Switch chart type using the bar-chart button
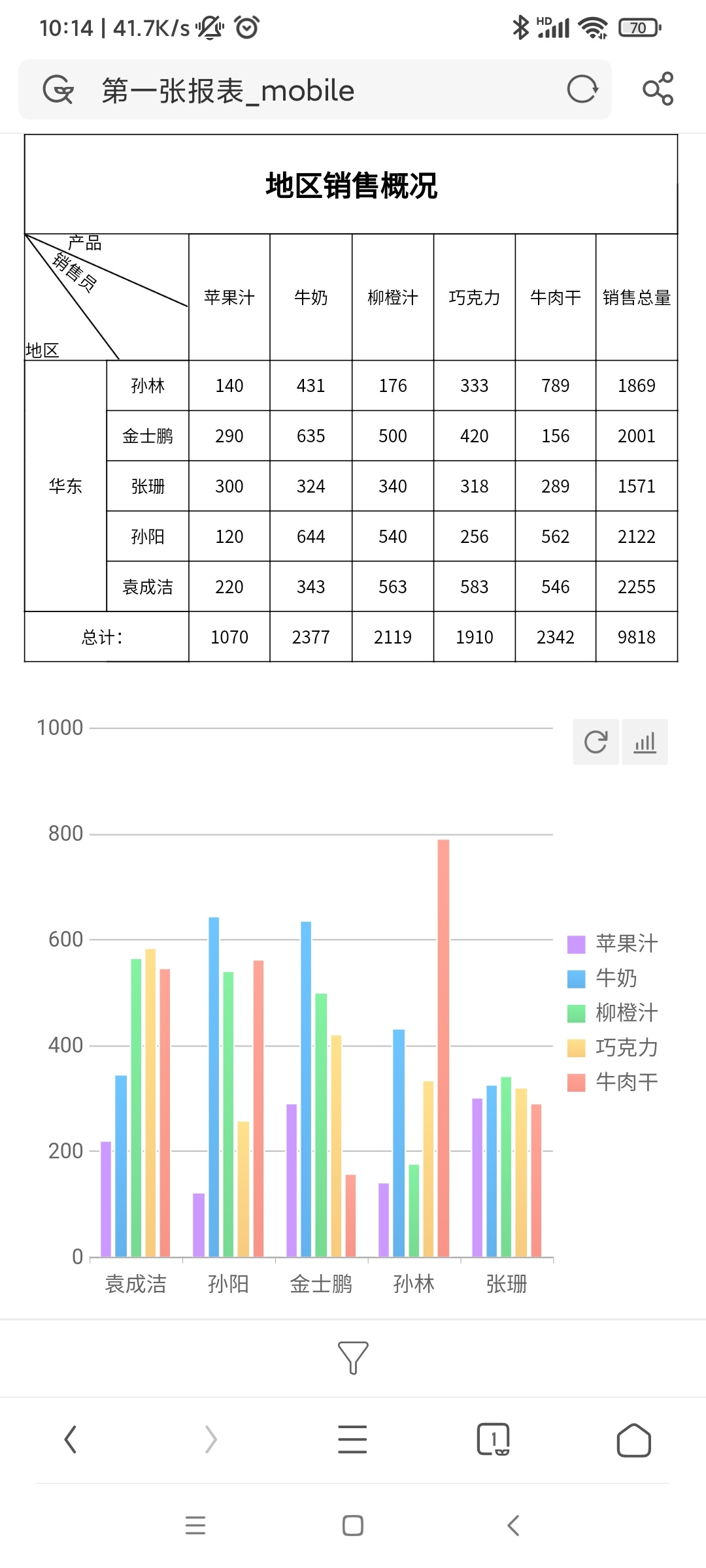Screen dimensions: 706x1568 click(x=645, y=742)
